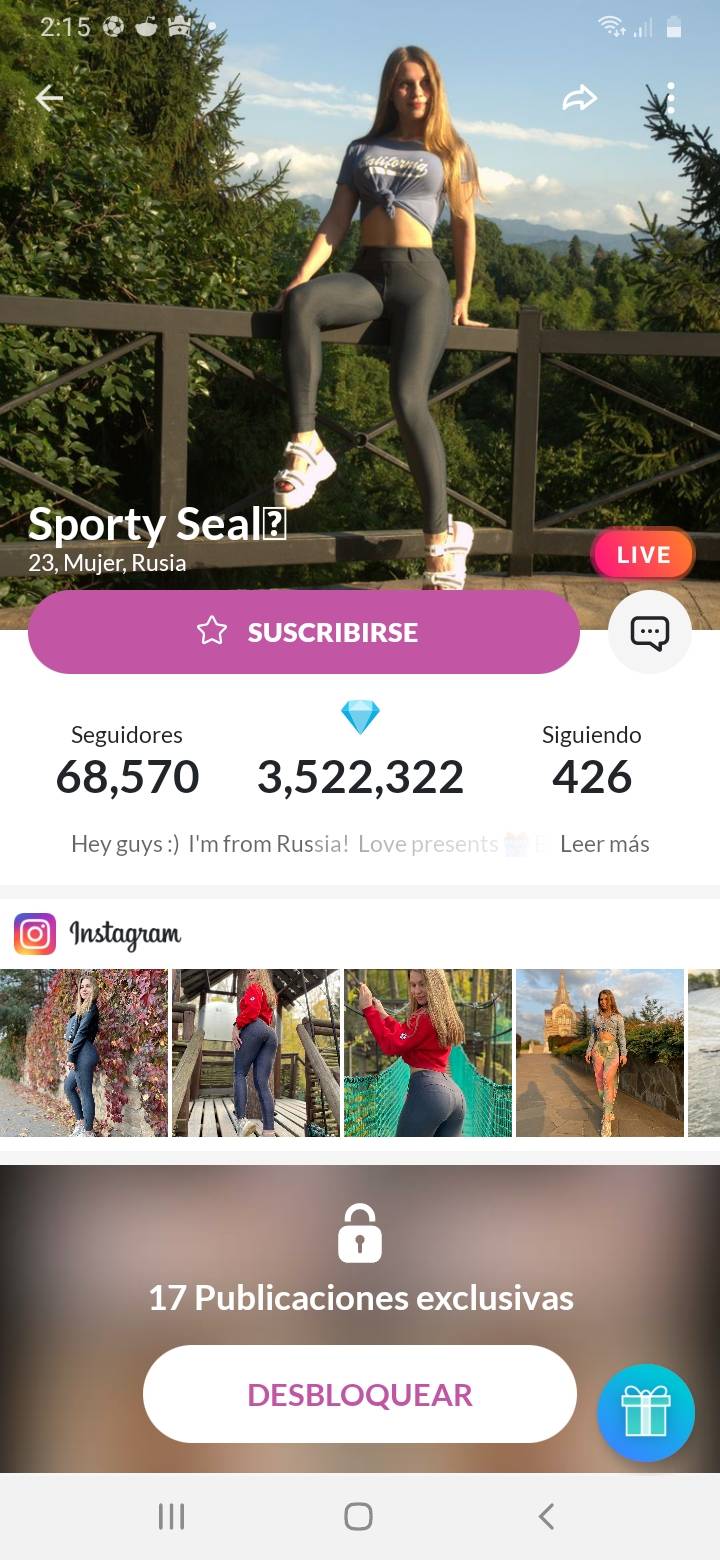The height and width of the screenshot is (1560, 720).
Task: Open Instagram photo by the red ivy wall
Action: (84, 1053)
